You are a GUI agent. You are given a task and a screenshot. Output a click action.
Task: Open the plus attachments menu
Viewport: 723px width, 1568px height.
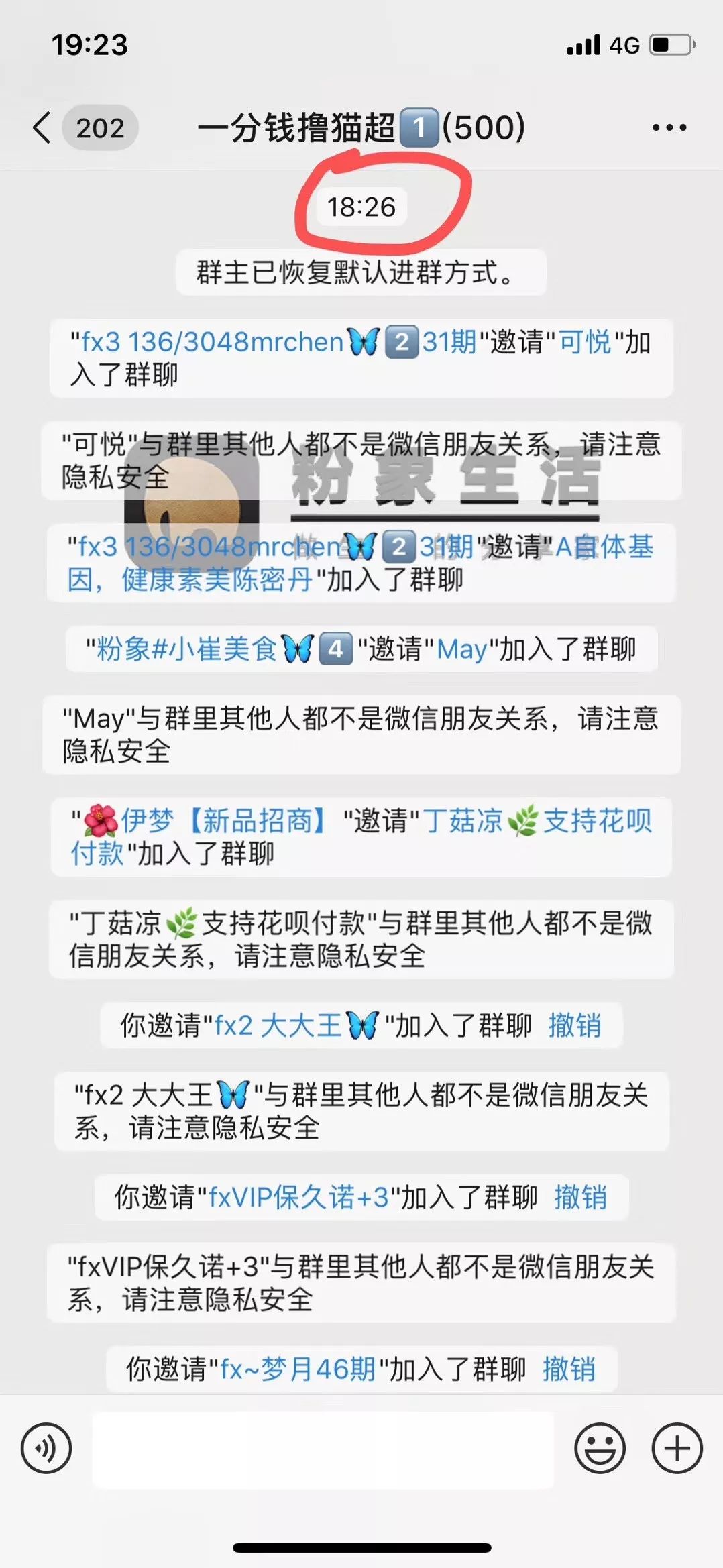click(677, 1448)
